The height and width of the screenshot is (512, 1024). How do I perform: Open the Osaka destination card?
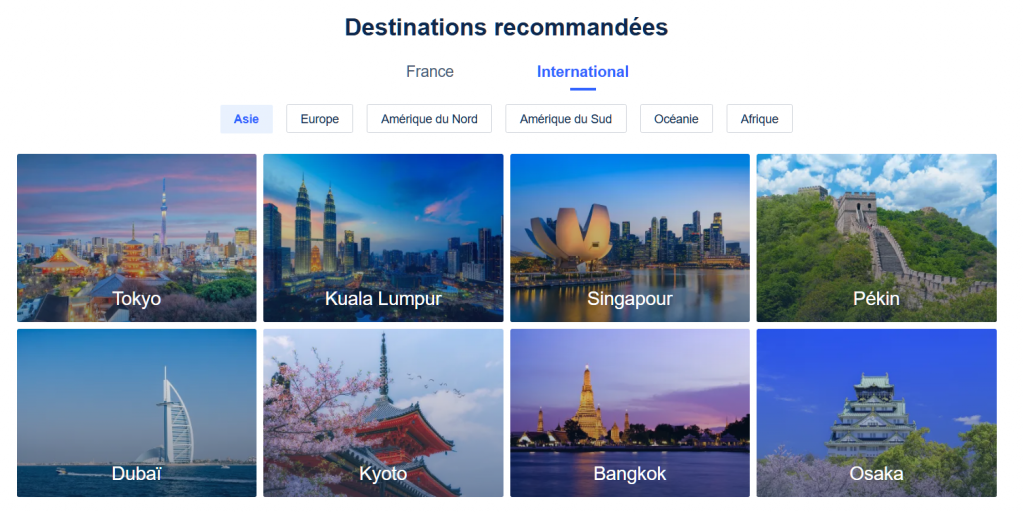tap(876, 413)
